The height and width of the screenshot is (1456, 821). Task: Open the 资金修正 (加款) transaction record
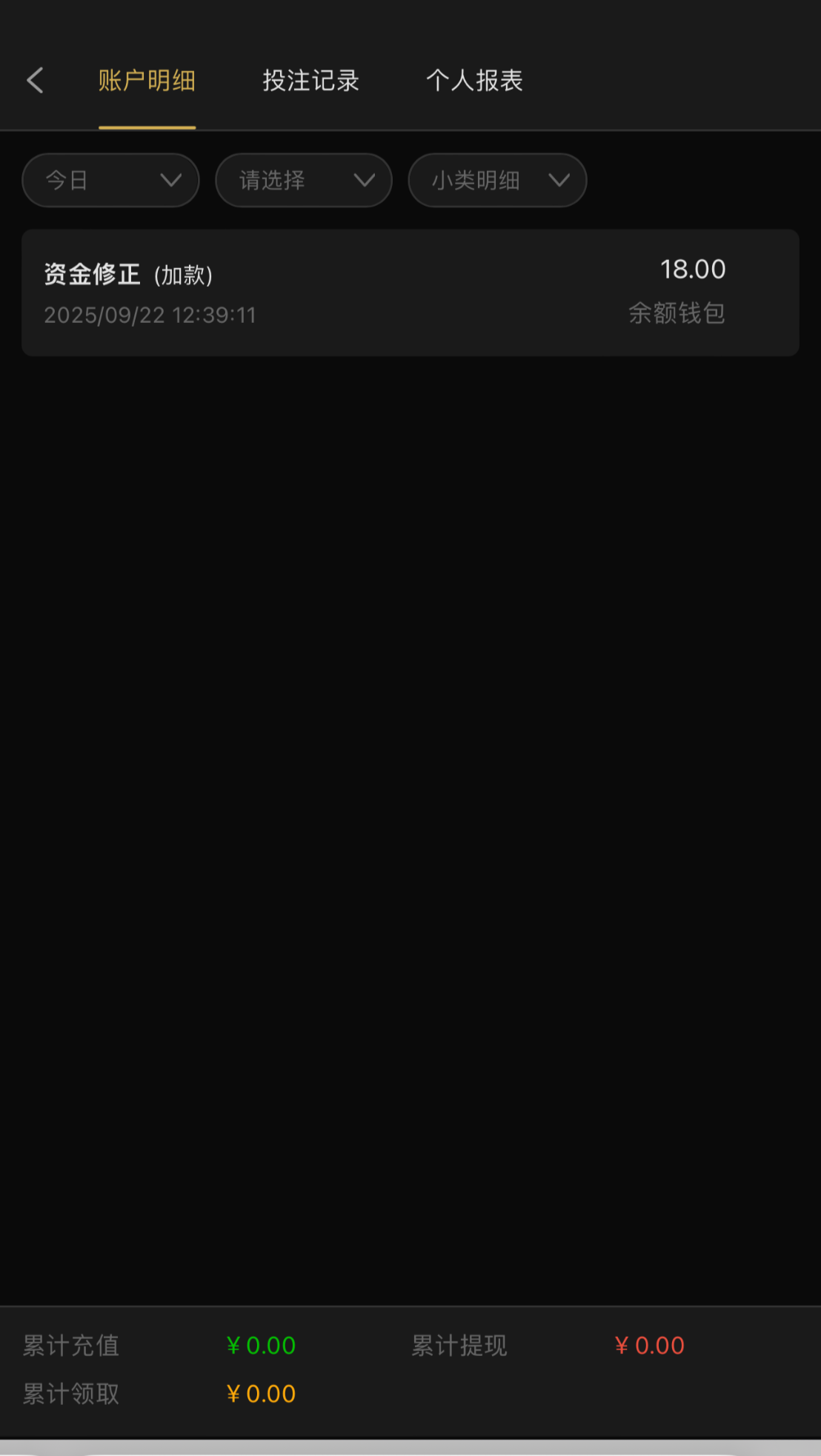(410, 293)
